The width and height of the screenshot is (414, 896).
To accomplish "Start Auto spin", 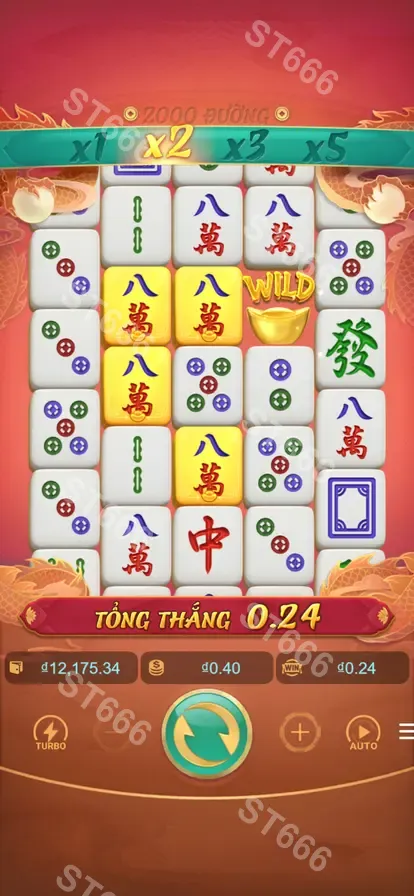I will click(x=363, y=733).
